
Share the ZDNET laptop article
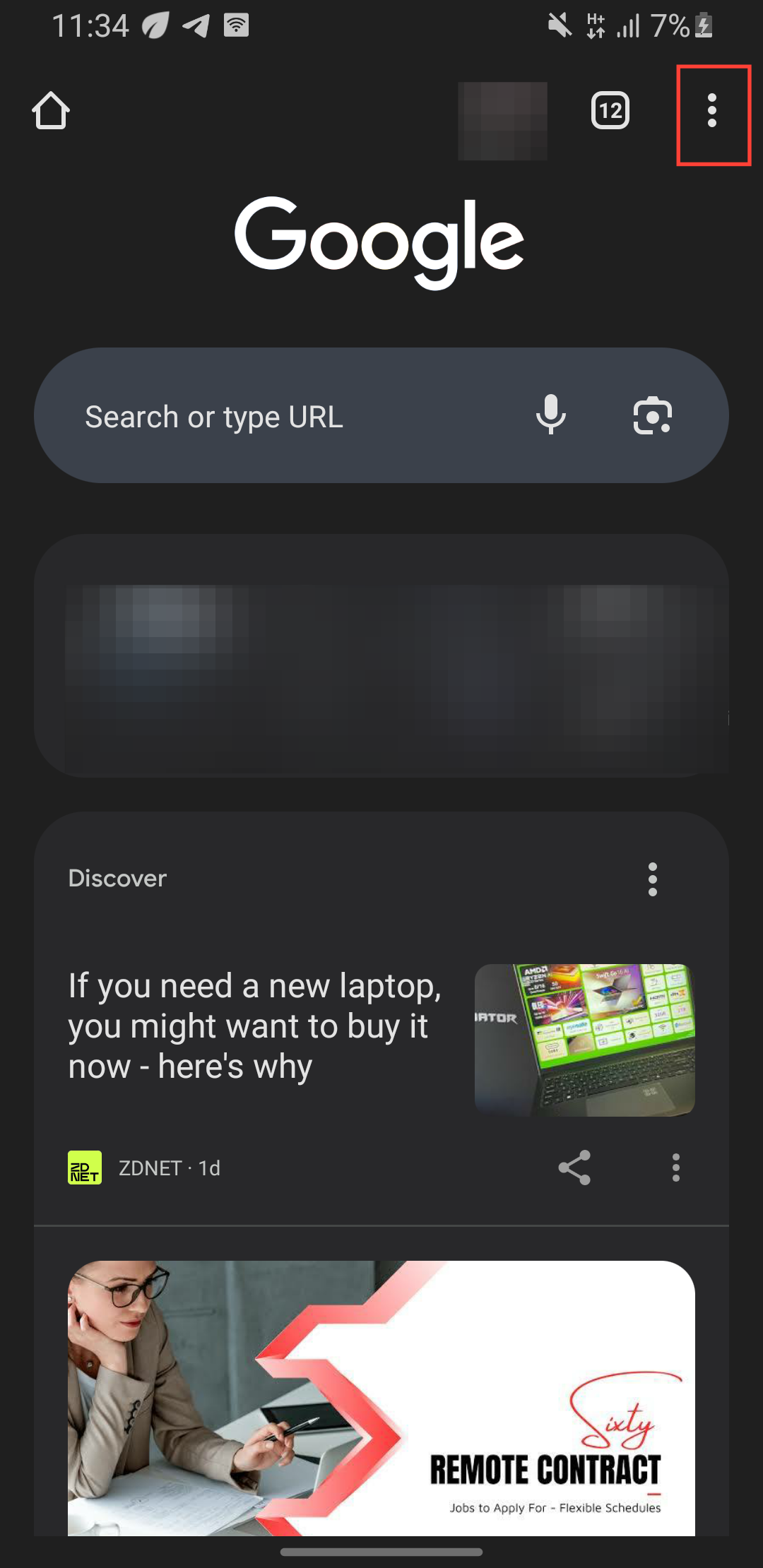574,1168
